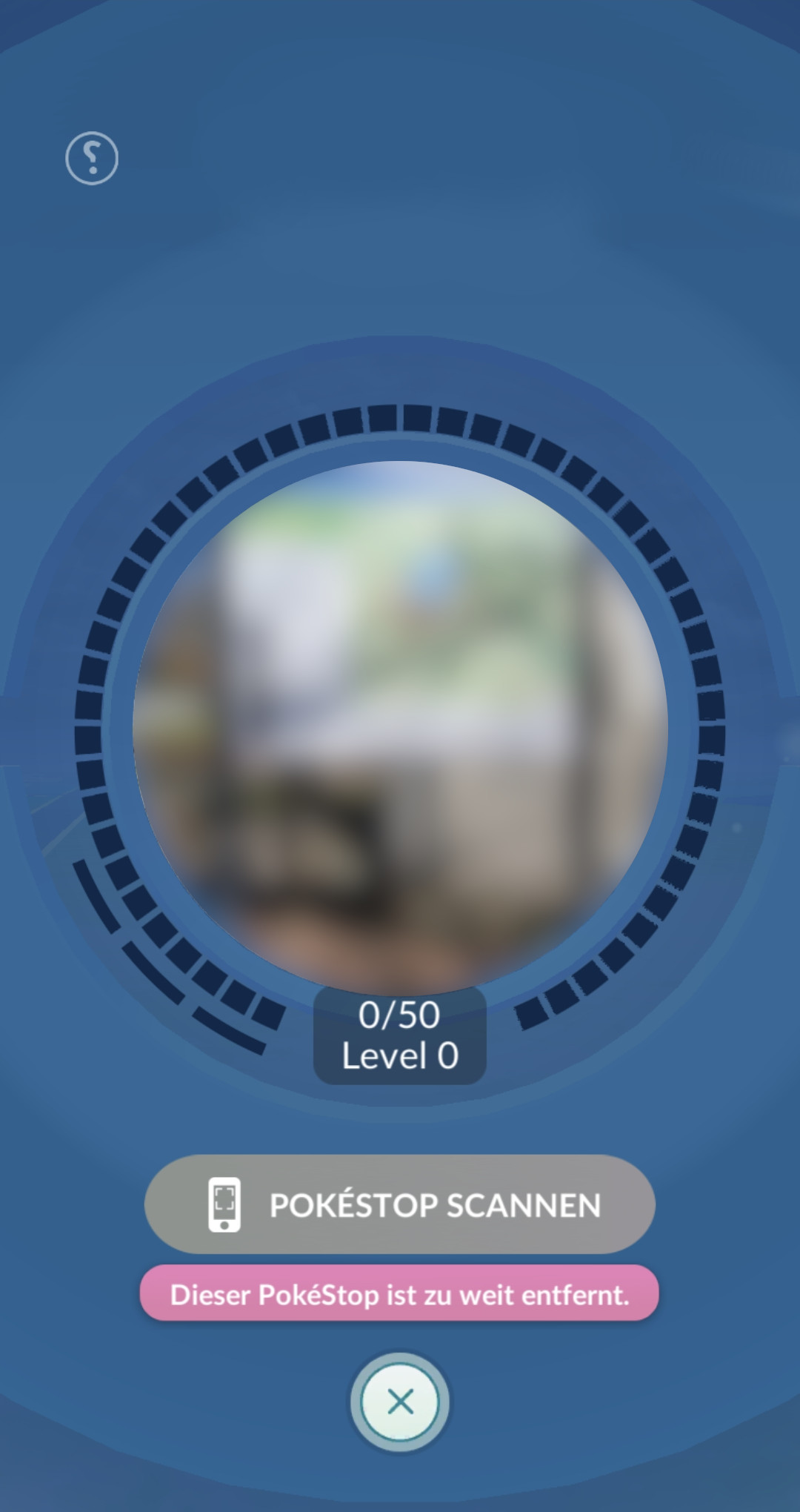Image resolution: width=800 pixels, height=1512 pixels.
Task: Open the help question mark icon
Action: (x=92, y=159)
